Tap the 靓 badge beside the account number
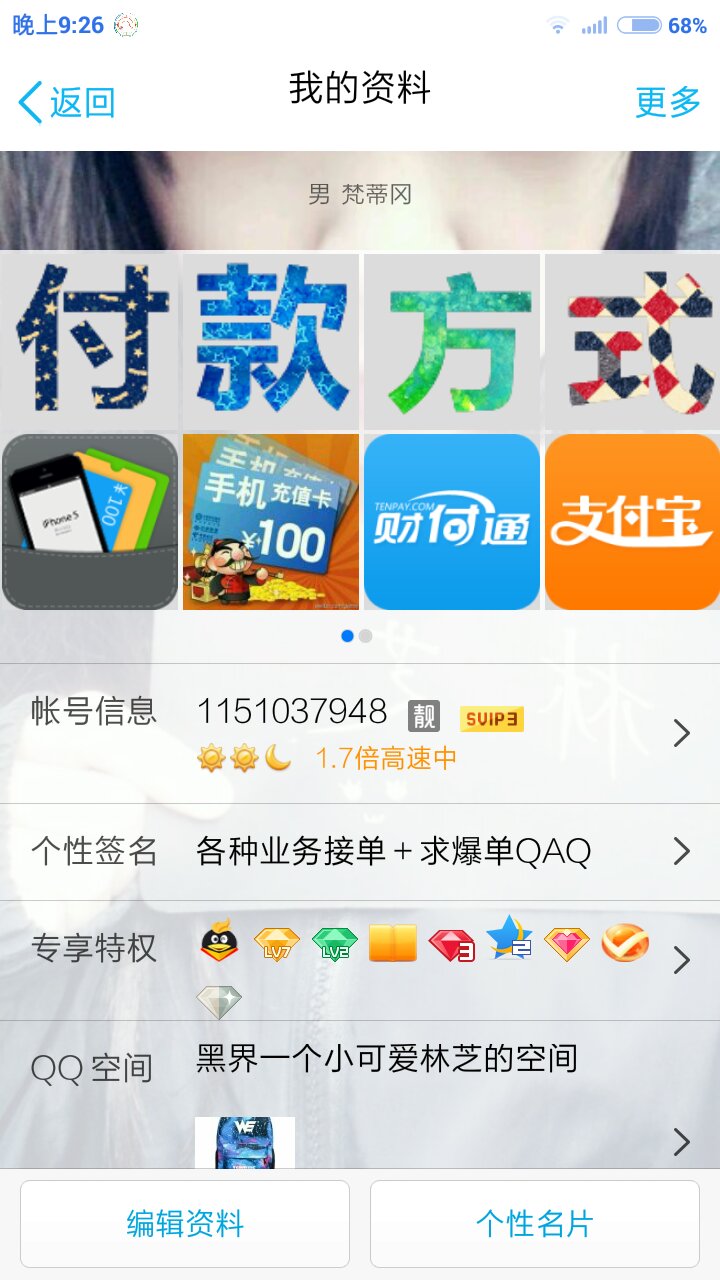Image resolution: width=720 pixels, height=1280 pixels. [426, 718]
